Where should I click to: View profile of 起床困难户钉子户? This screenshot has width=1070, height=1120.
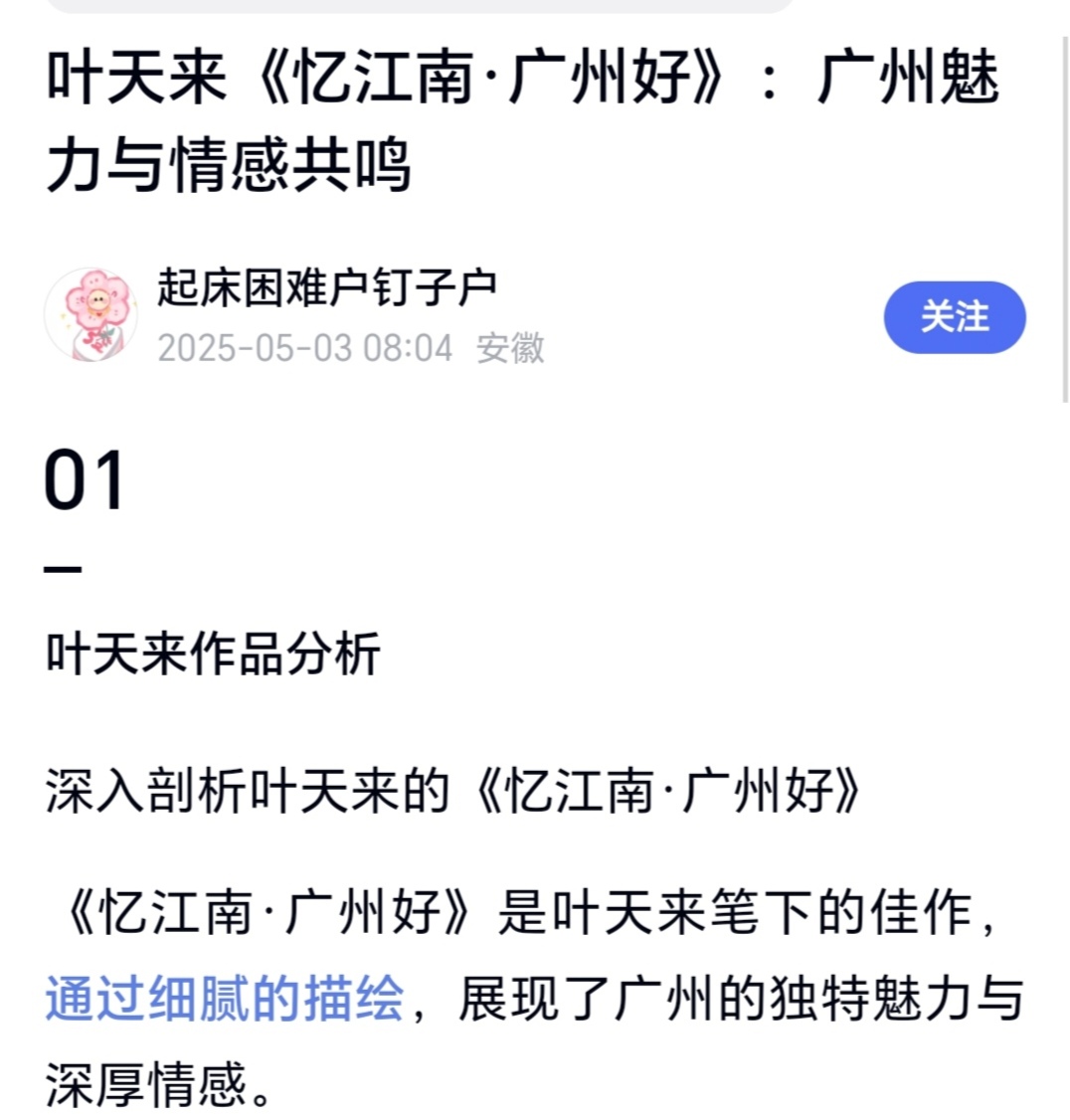(x=327, y=288)
